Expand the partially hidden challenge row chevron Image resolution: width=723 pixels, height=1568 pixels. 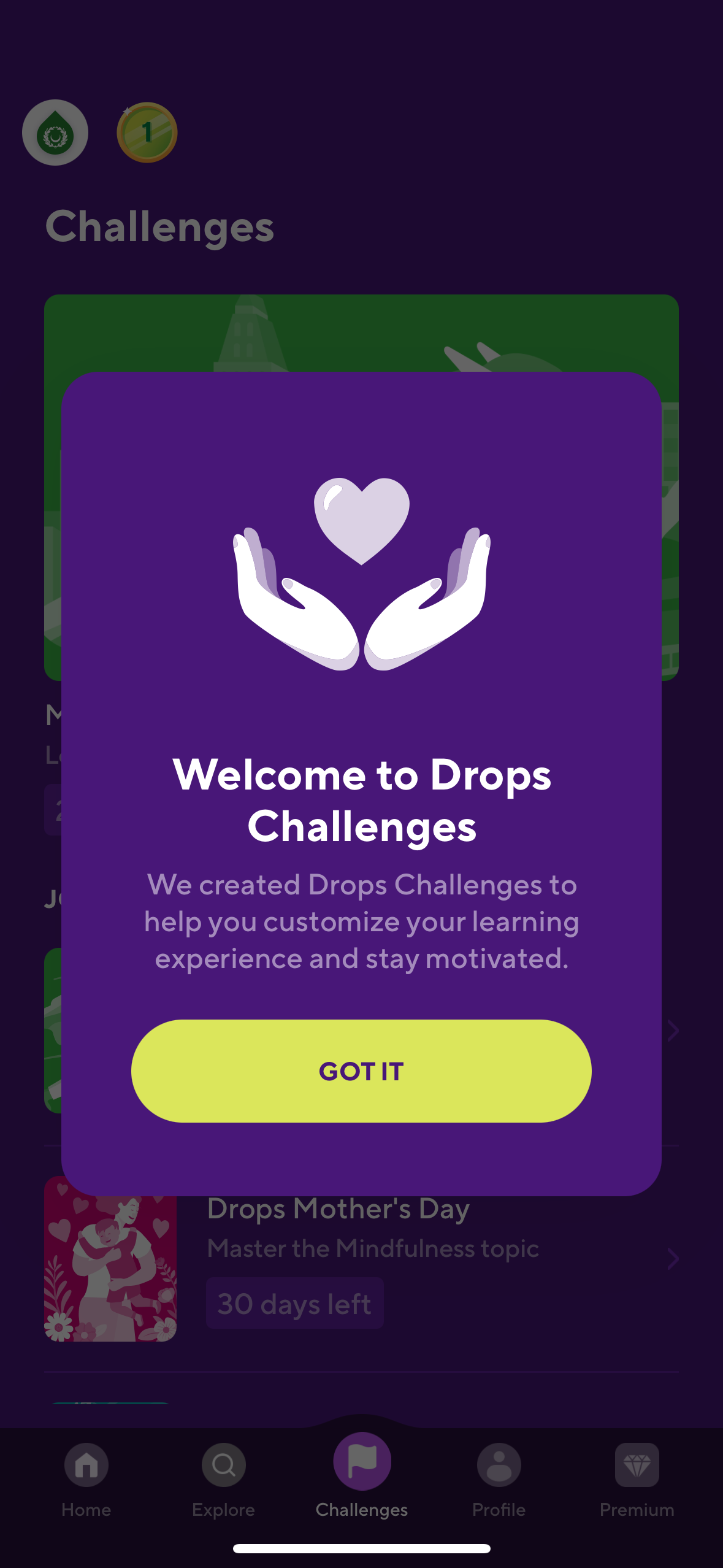pyautogui.click(x=673, y=1030)
